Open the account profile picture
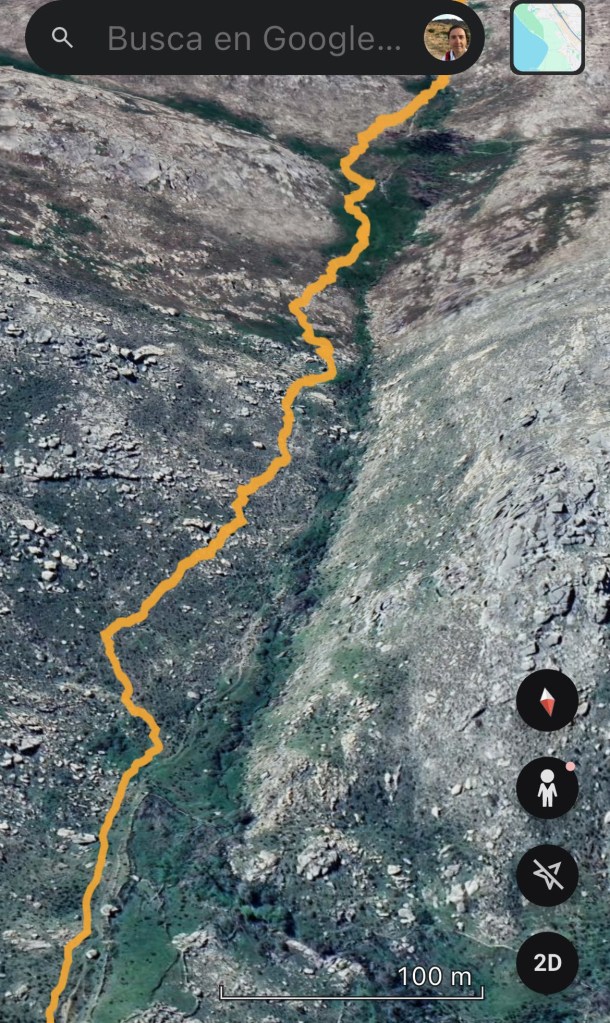610x1023 pixels. [447, 38]
